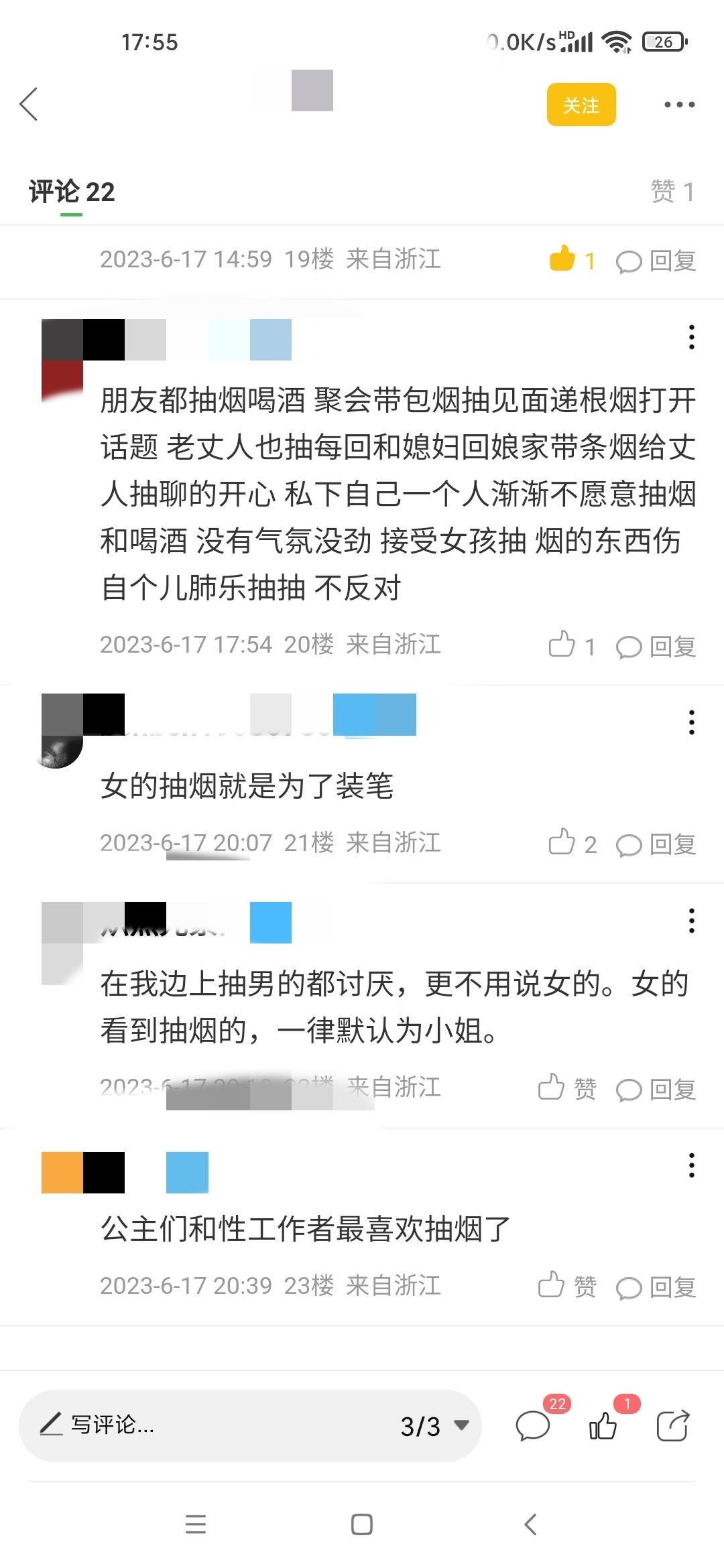Open comments via the bottom speech bubble icon
724x1568 pixels.
click(x=534, y=1425)
